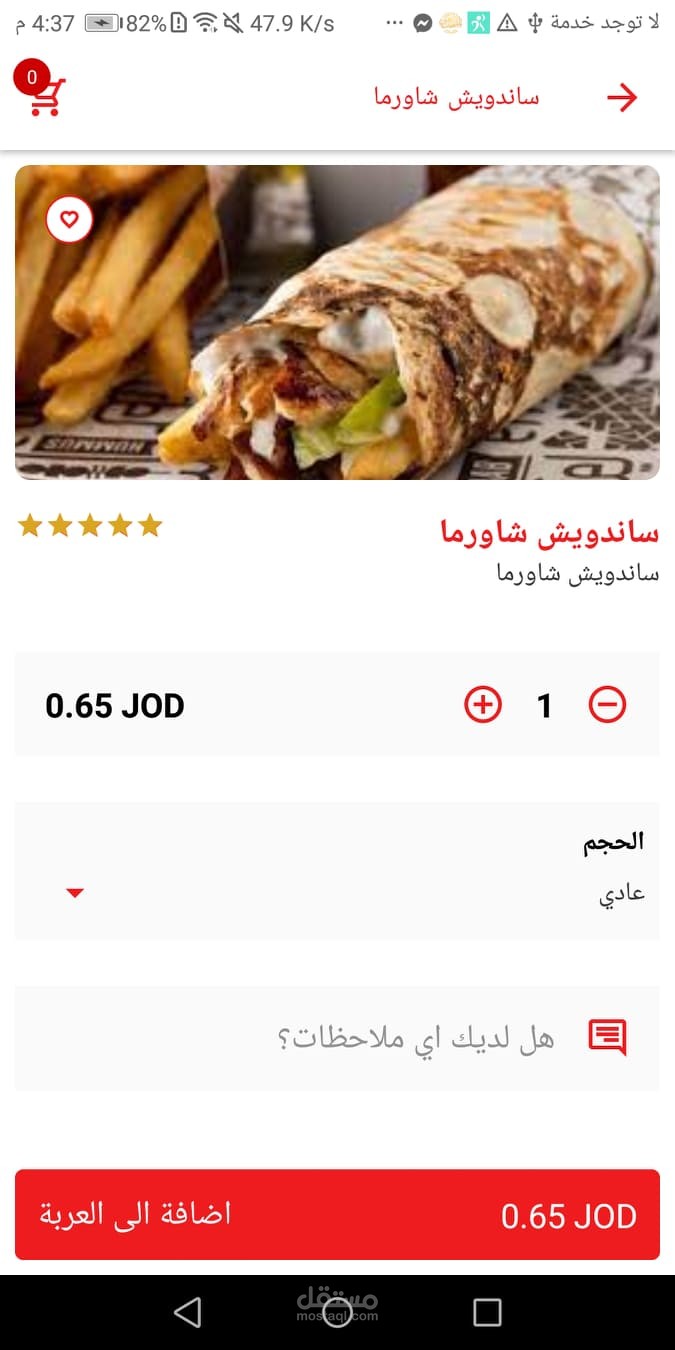
Task: Open the recent apps view
Action: [x=487, y=1312]
